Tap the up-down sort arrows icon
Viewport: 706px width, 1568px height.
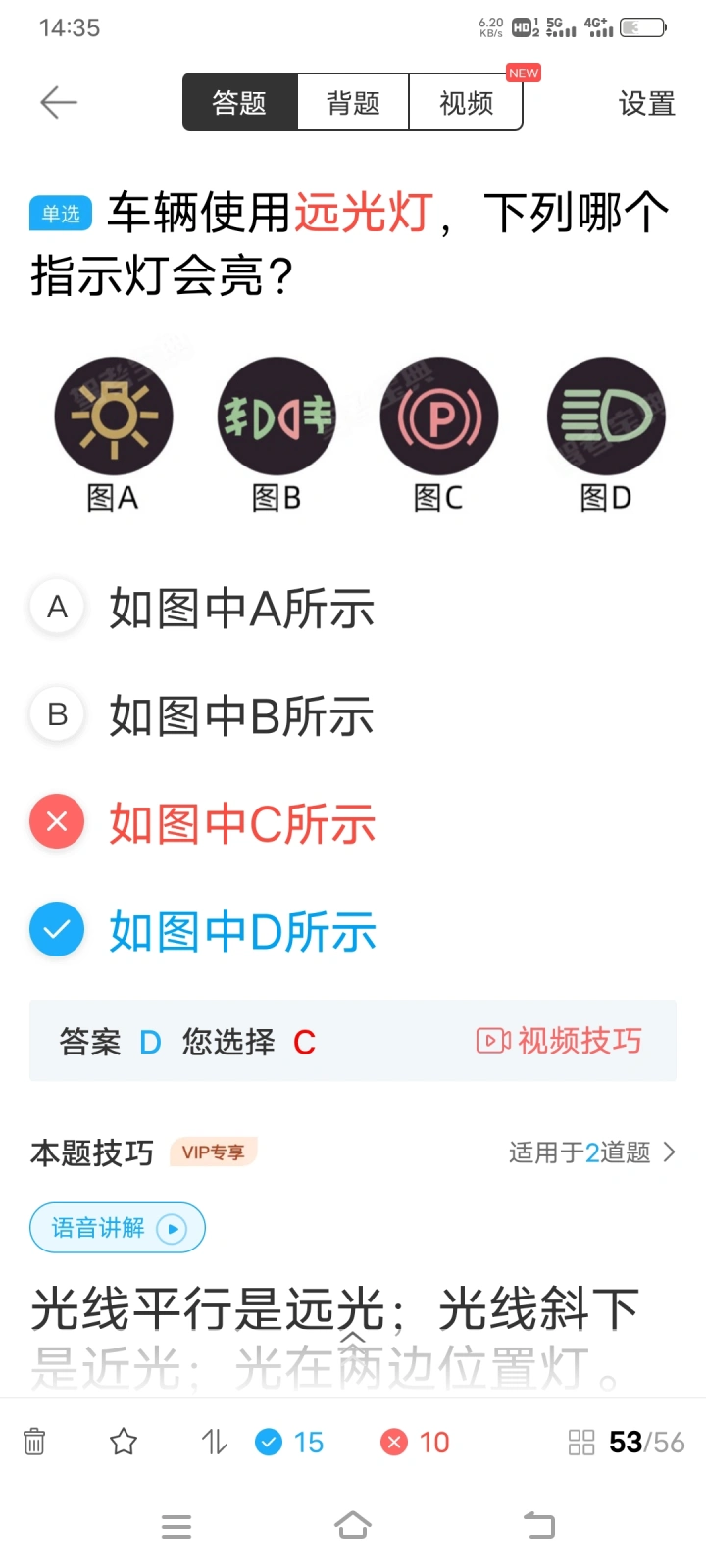coord(214,1442)
